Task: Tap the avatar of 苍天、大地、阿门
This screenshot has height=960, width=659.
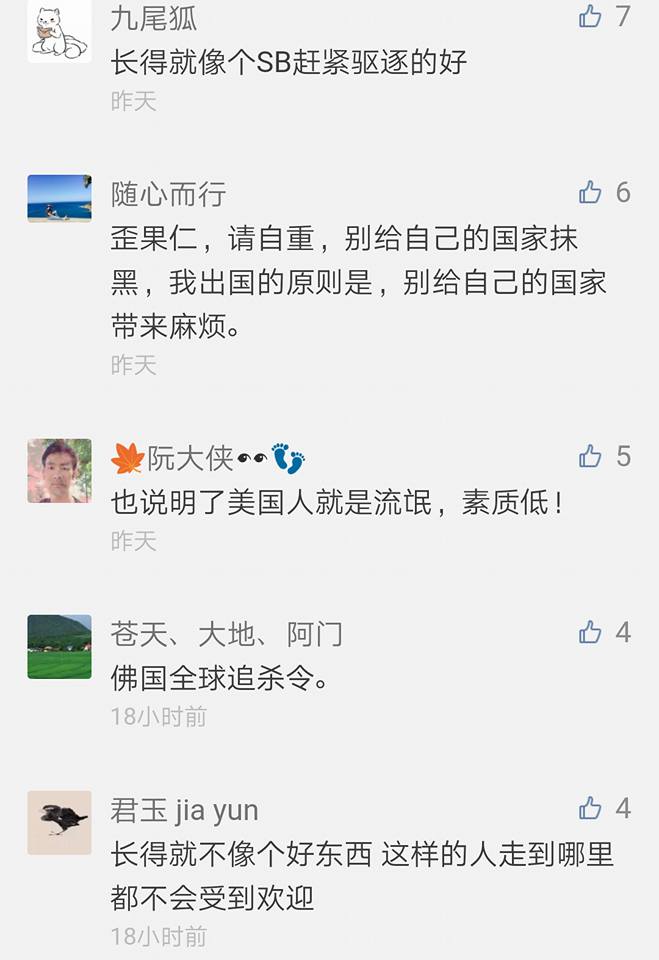Action: tap(59, 646)
